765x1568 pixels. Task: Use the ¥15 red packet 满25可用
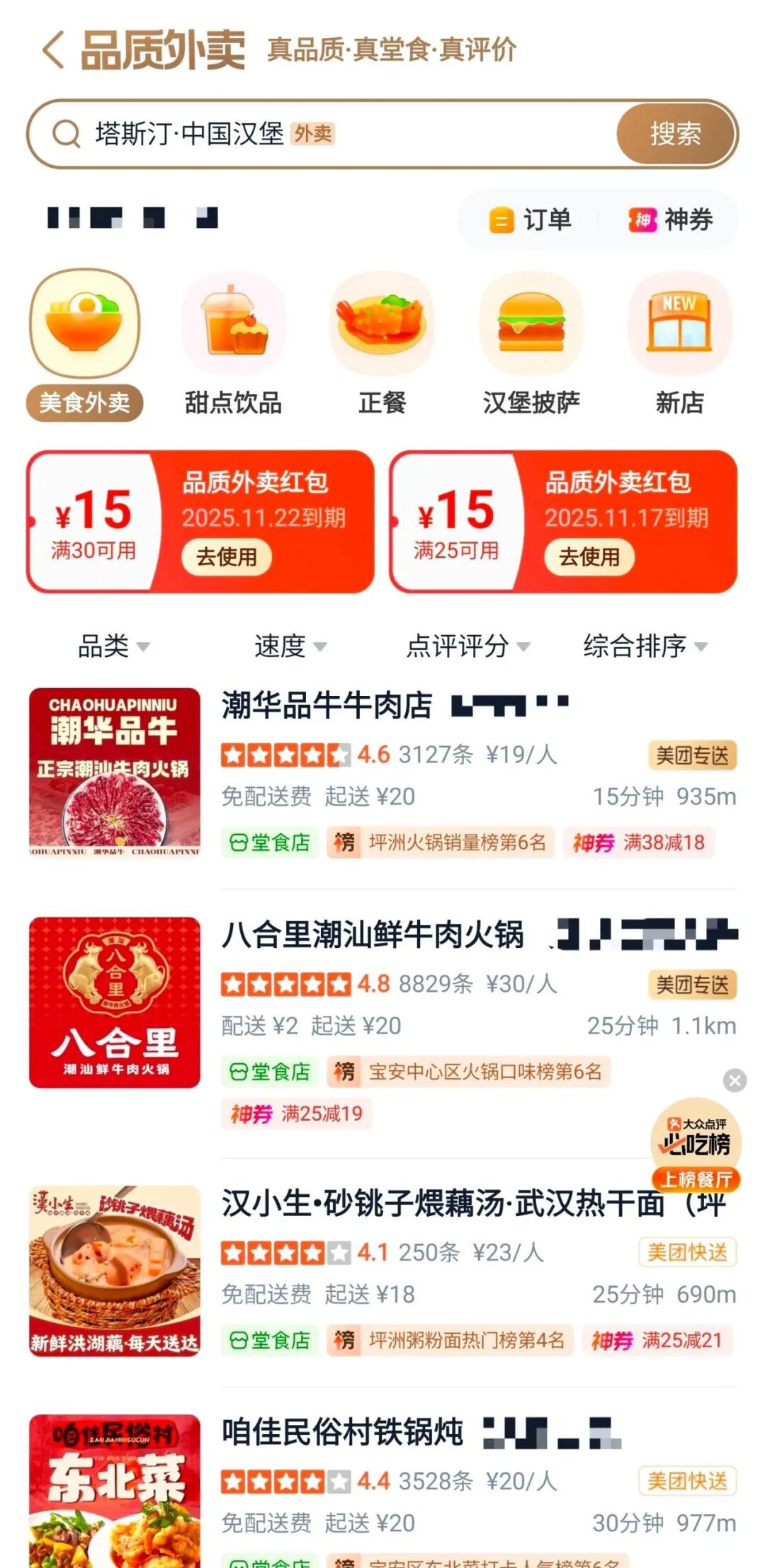(x=589, y=557)
